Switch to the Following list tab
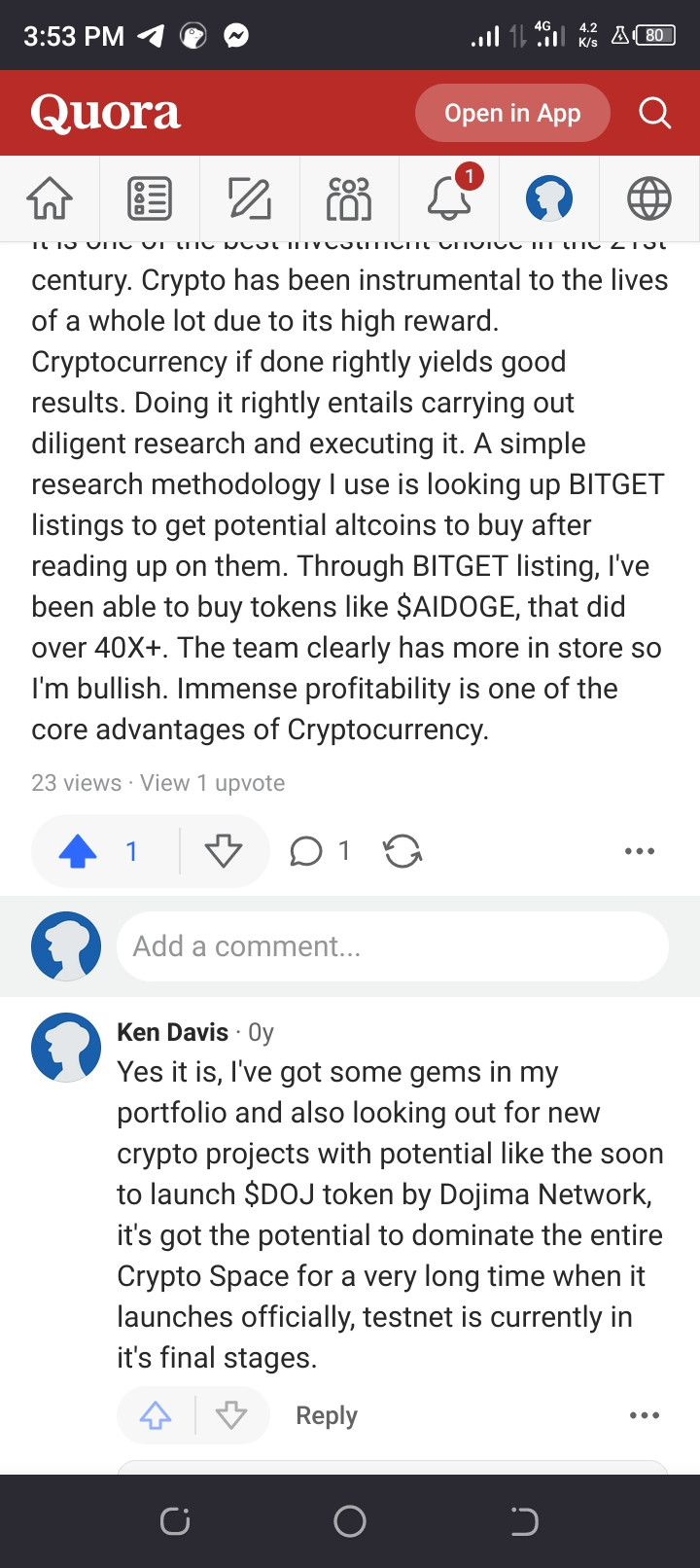 pos(150,198)
